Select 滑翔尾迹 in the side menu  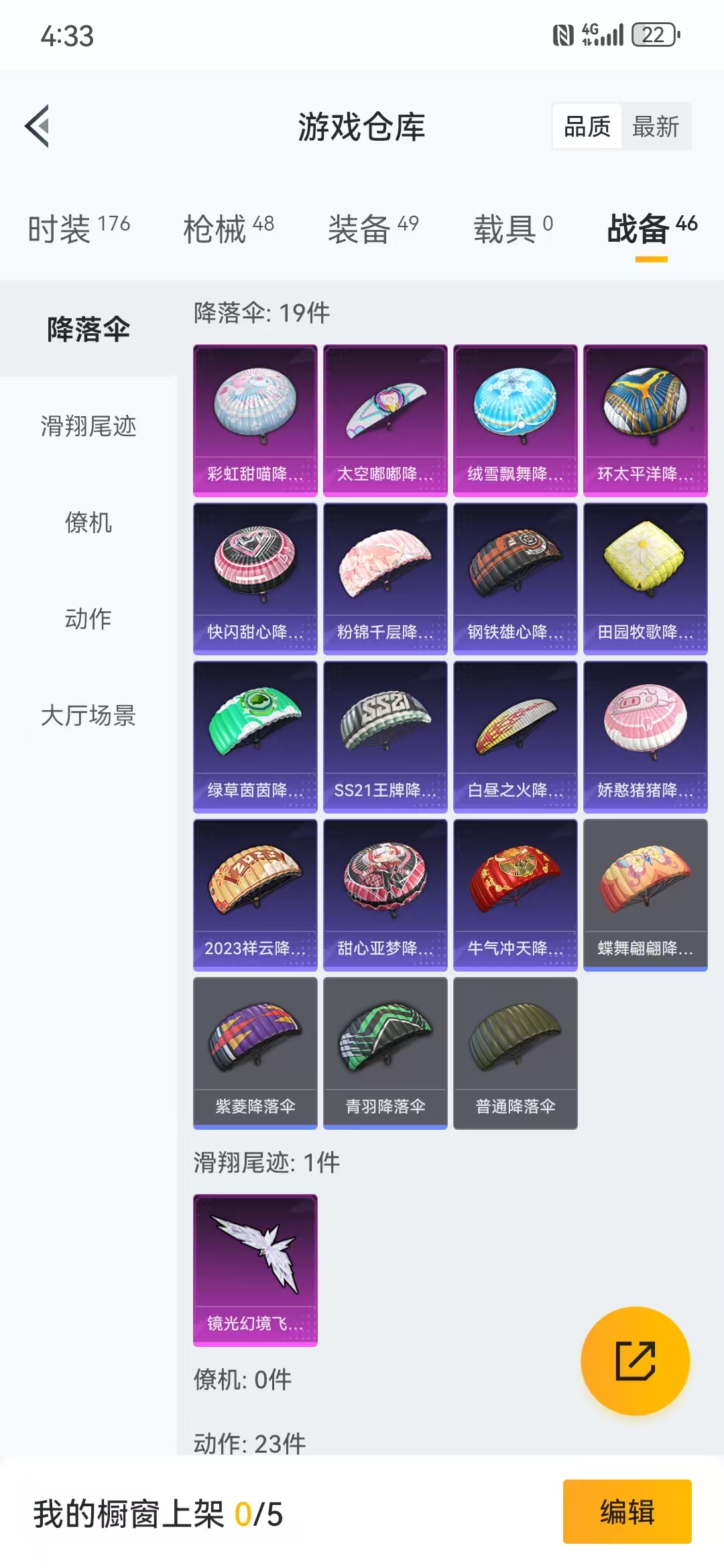(88, 426)
